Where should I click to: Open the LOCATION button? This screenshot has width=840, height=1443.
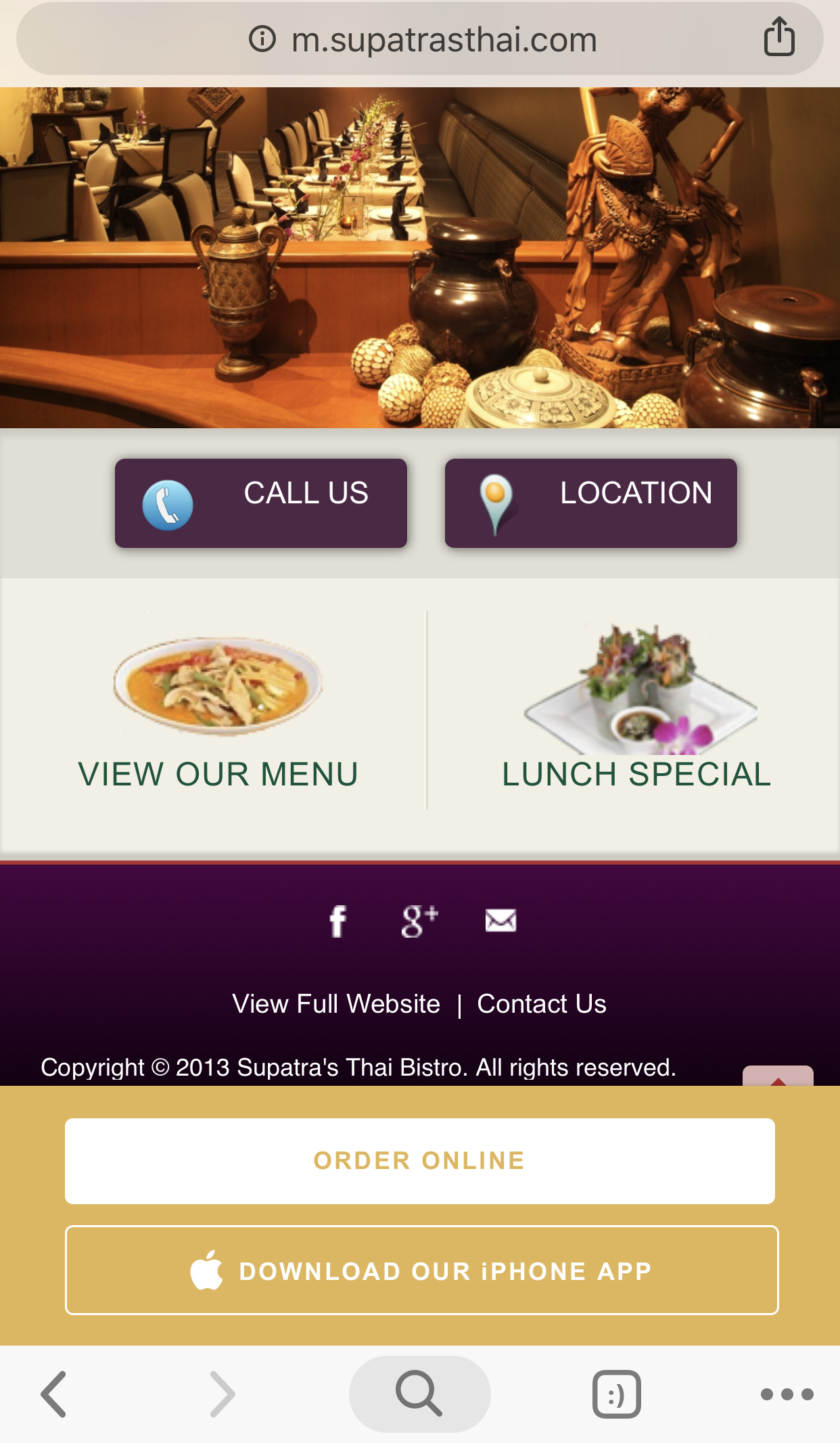(x=590, y=503)
